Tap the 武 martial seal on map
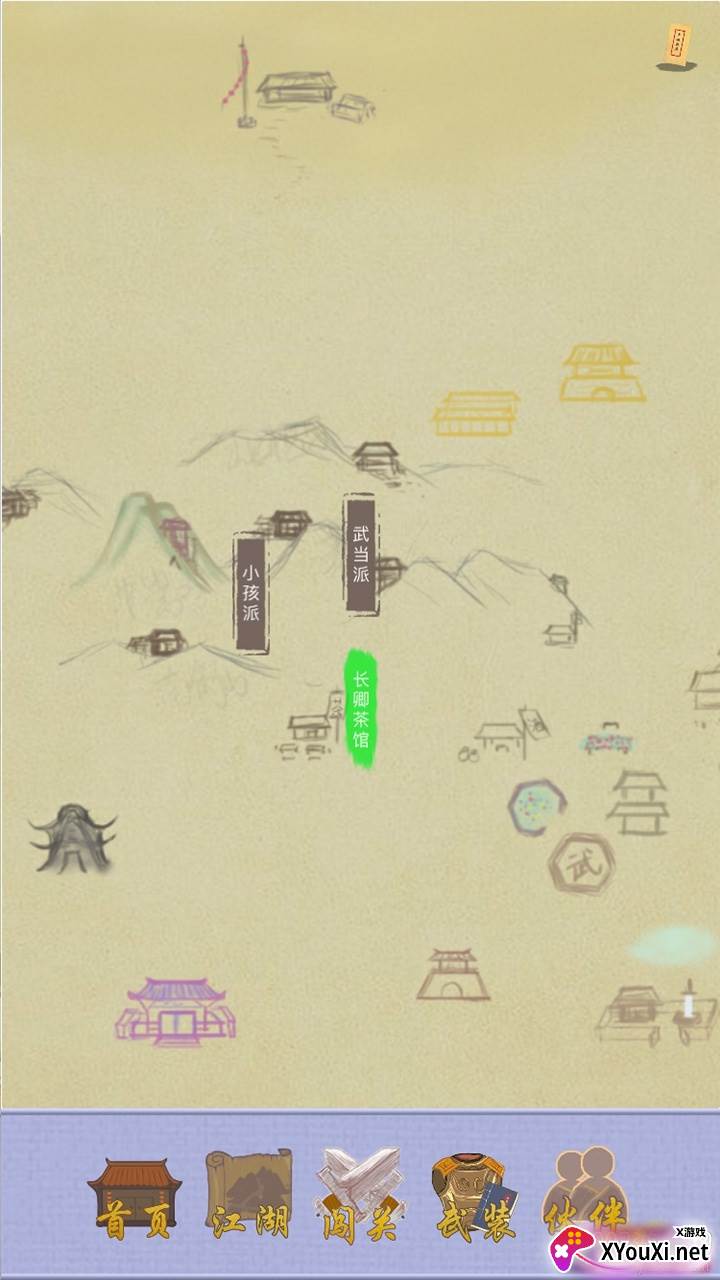Image resolution: width=720 pixels, height=1280 pixels. click(x=580, y=862)
